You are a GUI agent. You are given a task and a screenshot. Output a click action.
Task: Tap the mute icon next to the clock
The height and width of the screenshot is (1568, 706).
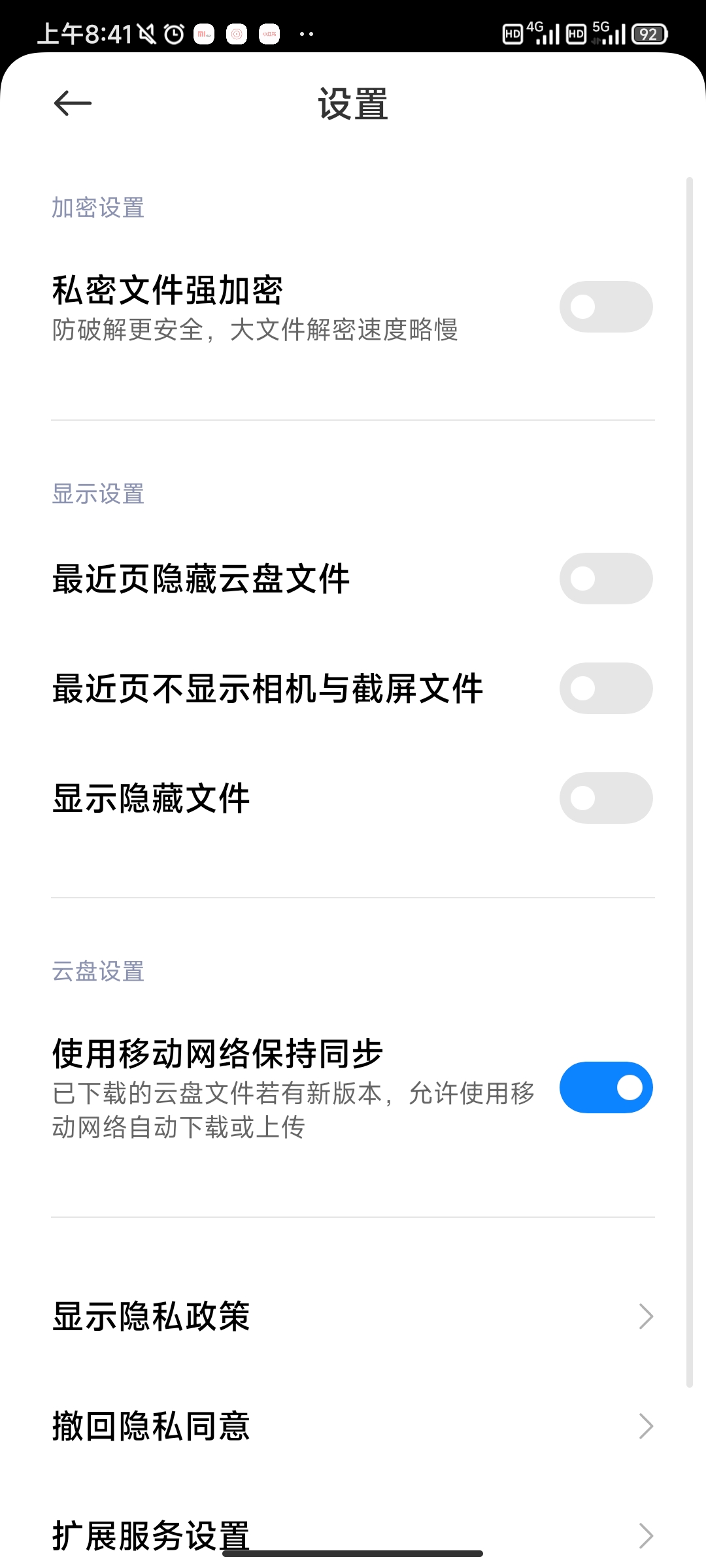tap(145, 33)
